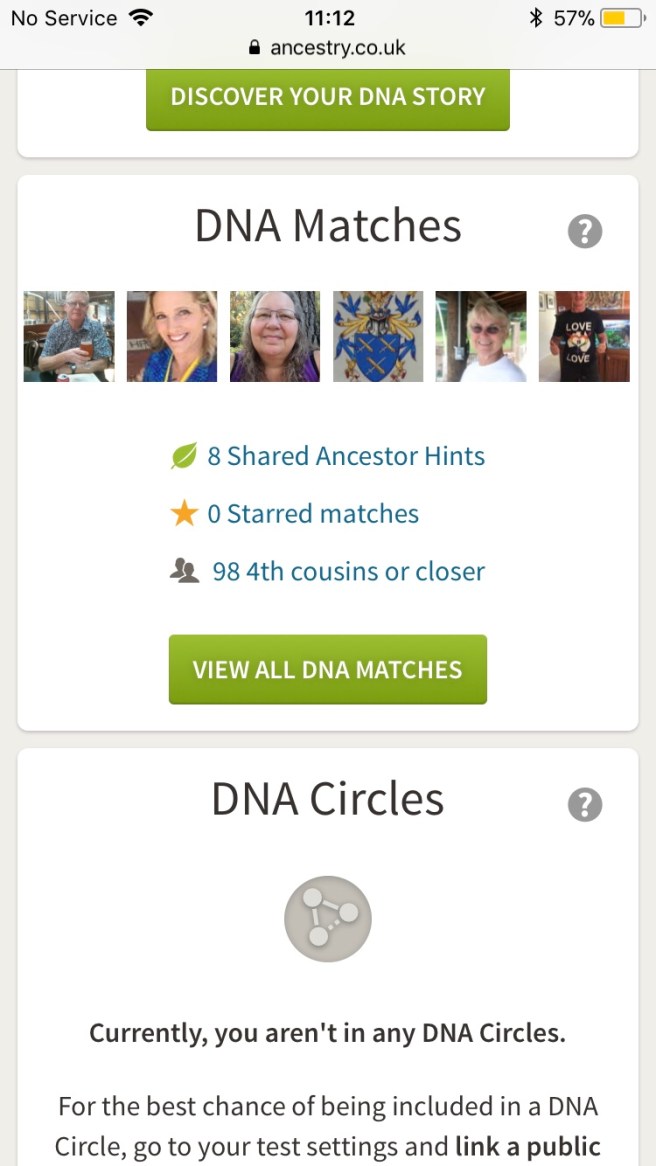Tap the ancestry.co.uk address bar

tap(327, 47)
